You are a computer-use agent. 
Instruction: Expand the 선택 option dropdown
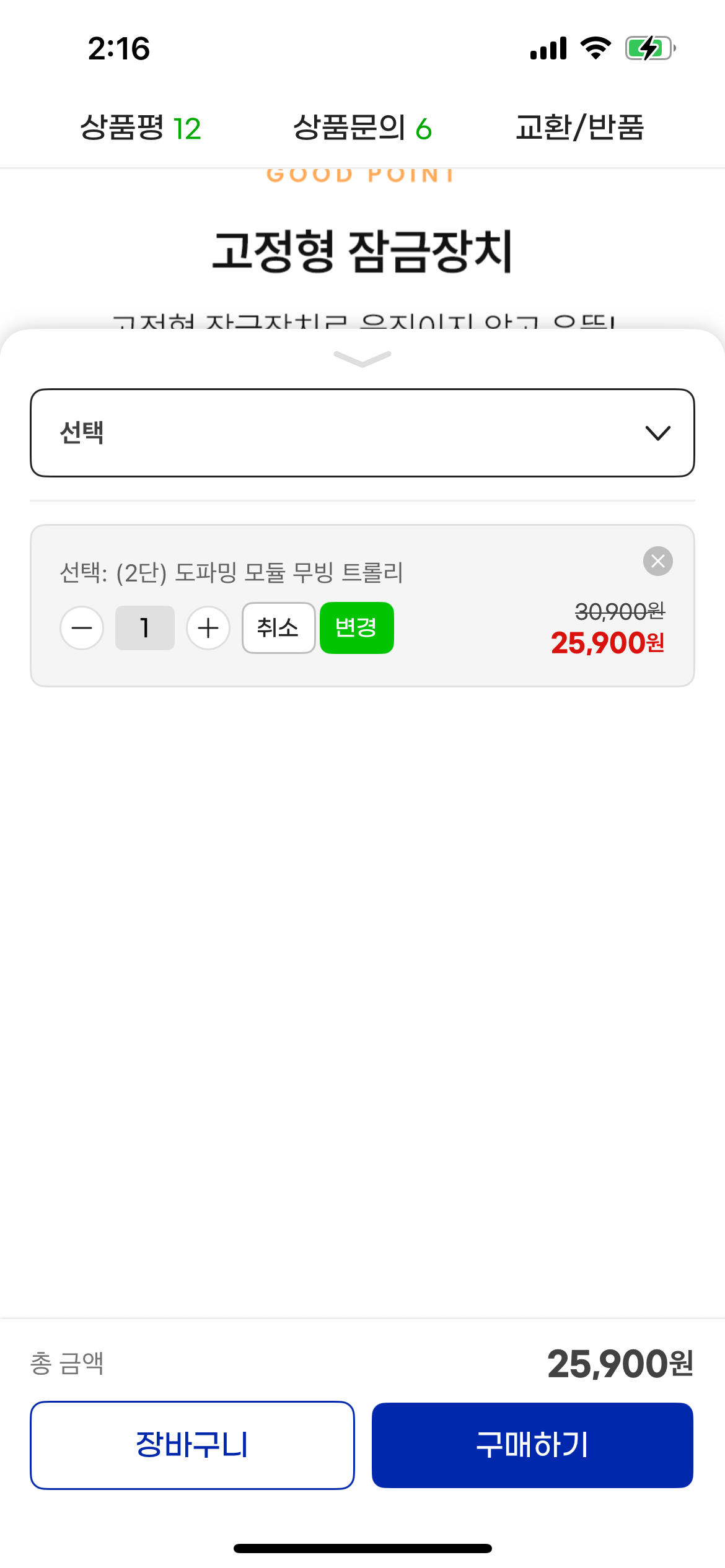pos(362,433)
